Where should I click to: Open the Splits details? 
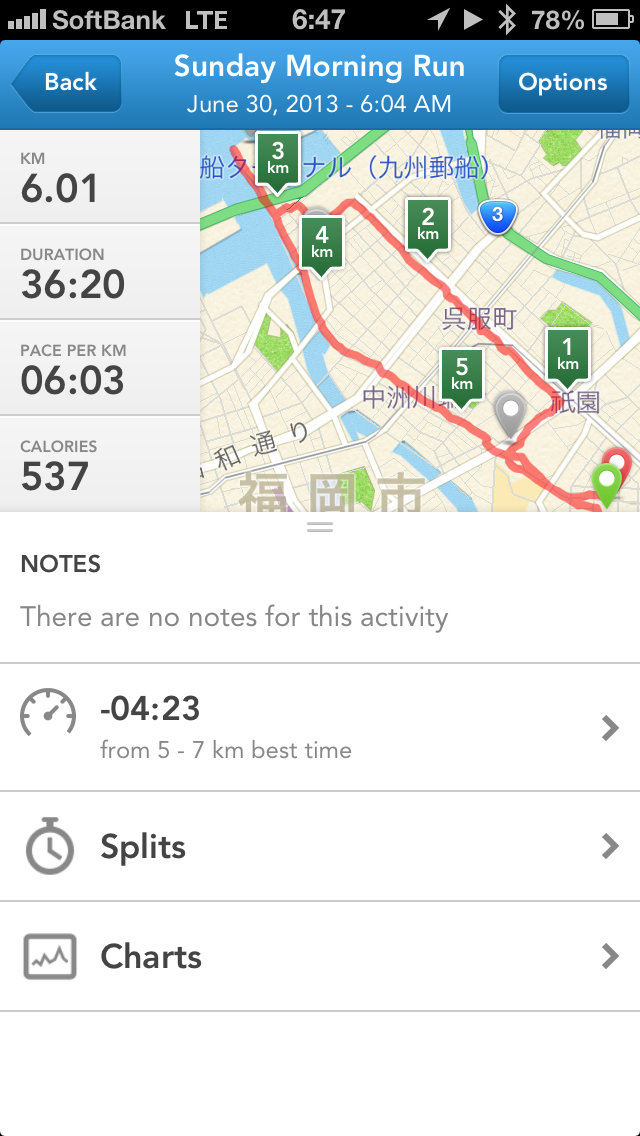[320, 847]
